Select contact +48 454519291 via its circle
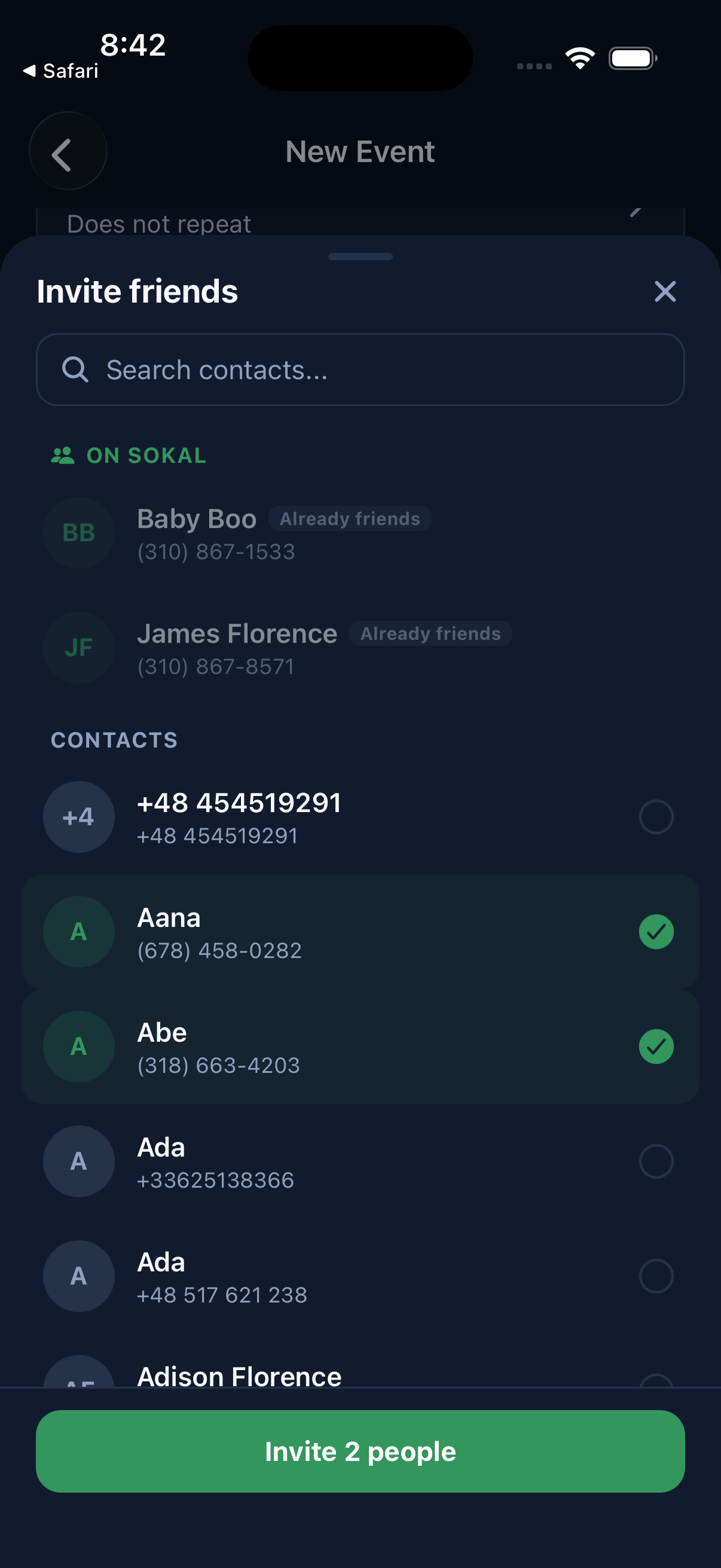This screenshot has width=721, height=1568. pyautogui.click(x=656, y=817)
